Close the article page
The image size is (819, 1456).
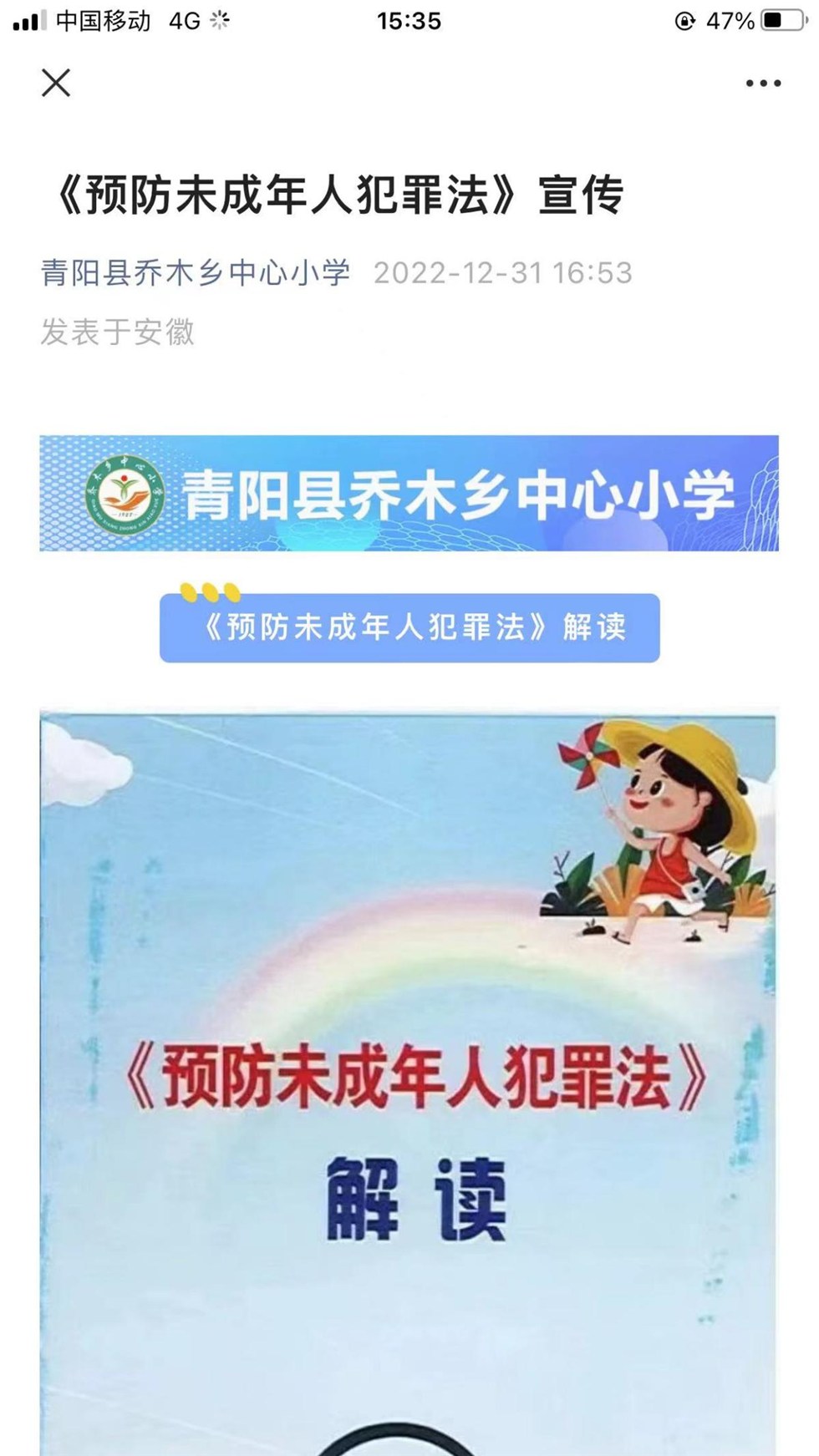pyautogui.click(x=56, y=83)
